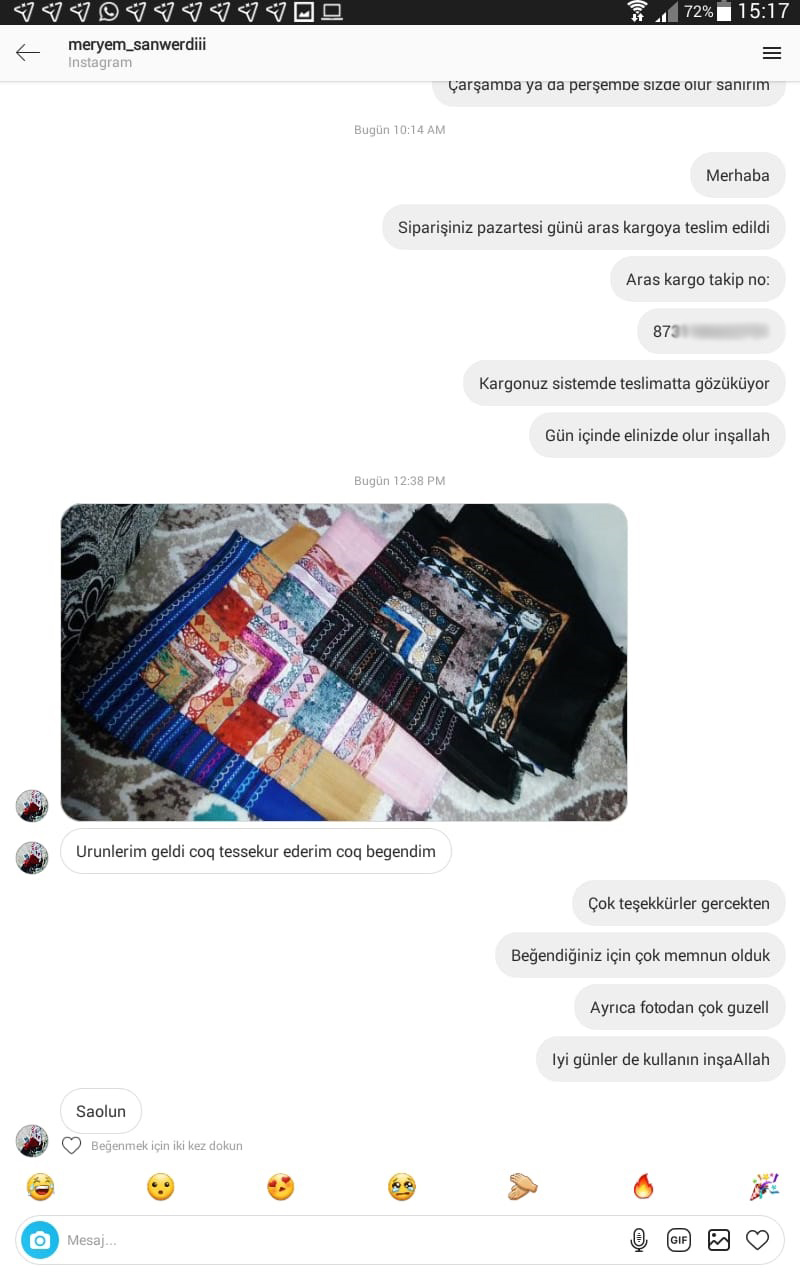The image size is (800, 1280).
Task: Like the "Saolun" message with the heart
Action: click(x=72, y=1146)
